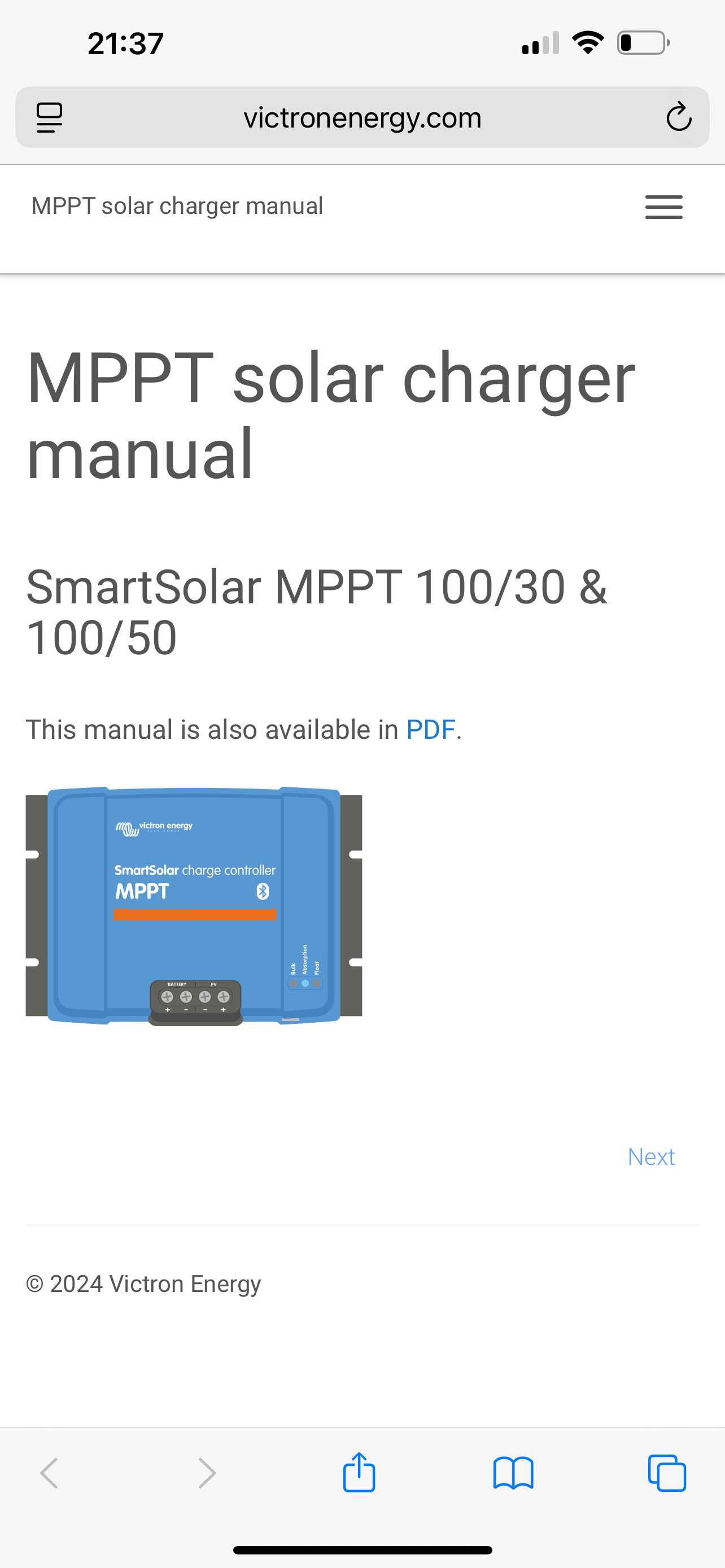Open the page settings reader icon
725x1568 pixels.
pyautogui.click(x=49, y=117)
